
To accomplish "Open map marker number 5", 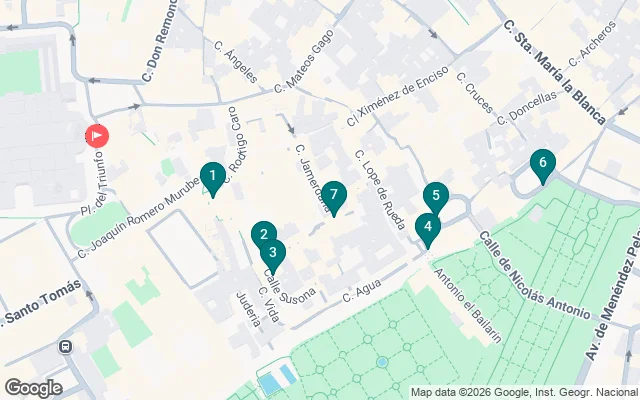I will click(436, 196).
